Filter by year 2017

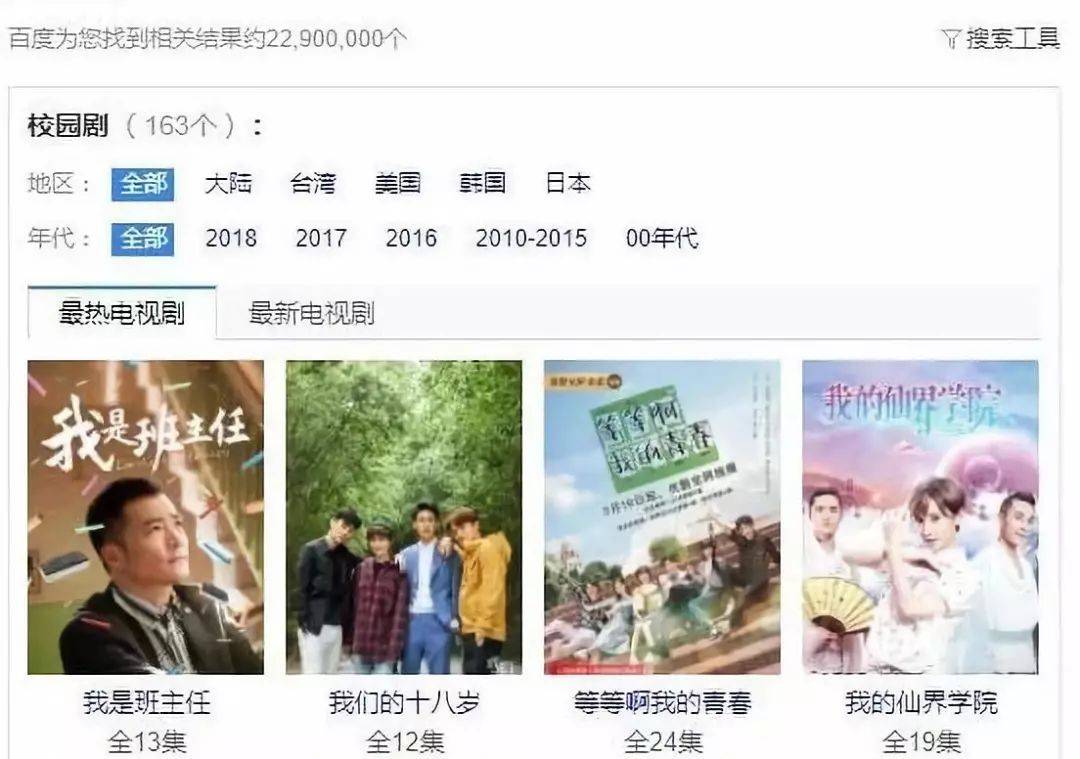(x=321, y=238)
